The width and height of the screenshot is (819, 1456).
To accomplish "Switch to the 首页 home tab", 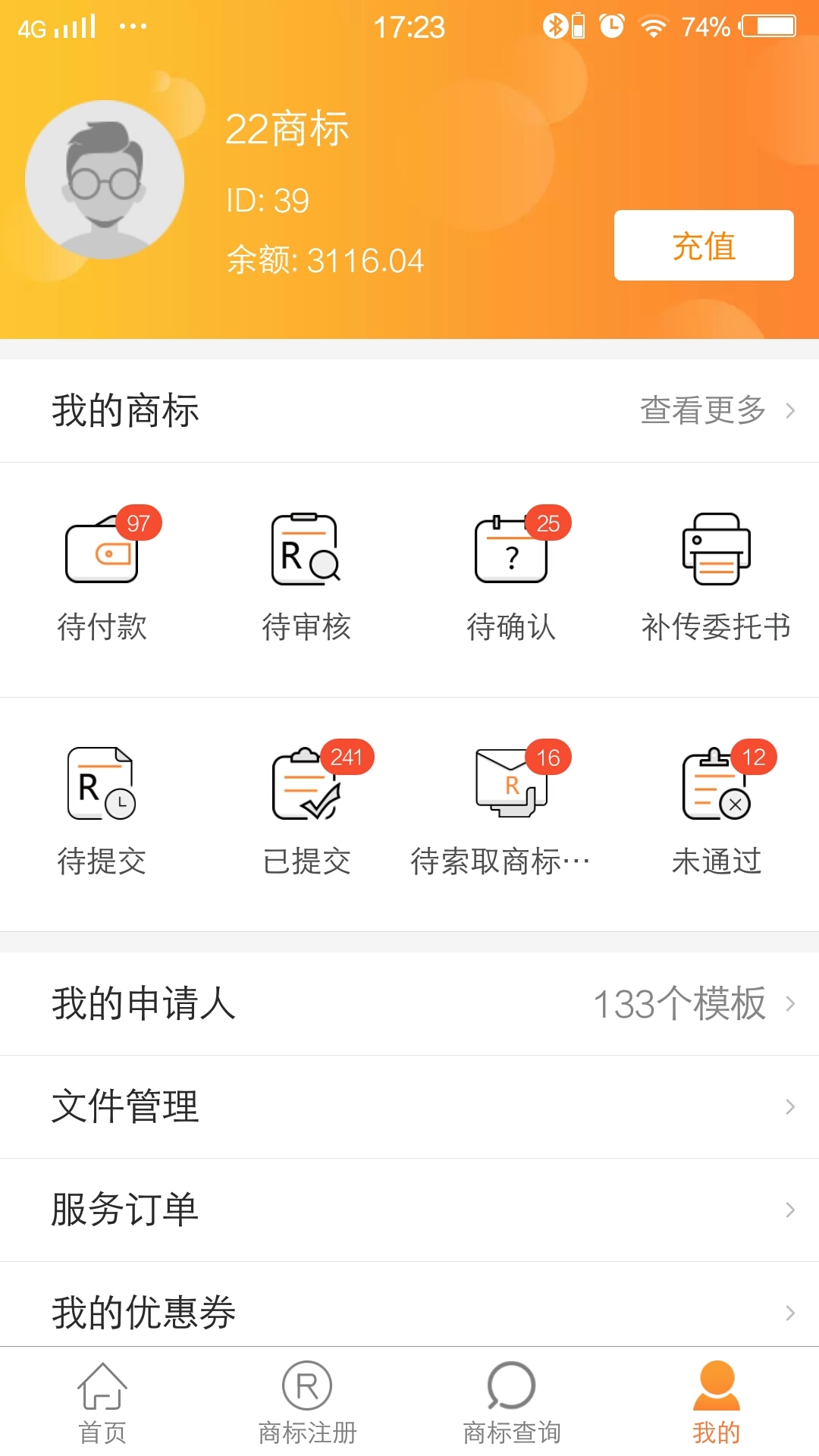I will [x=102, y=1403].
